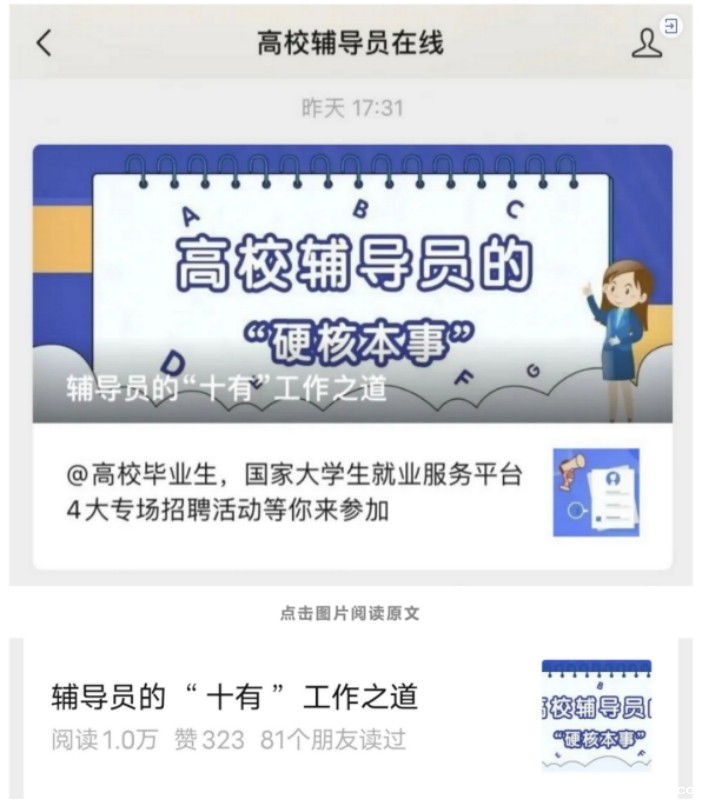Open the 辅导员的"十有"工作之道 cover article
The height and width of the screenshot is (806, 702).
click(352, 284)
